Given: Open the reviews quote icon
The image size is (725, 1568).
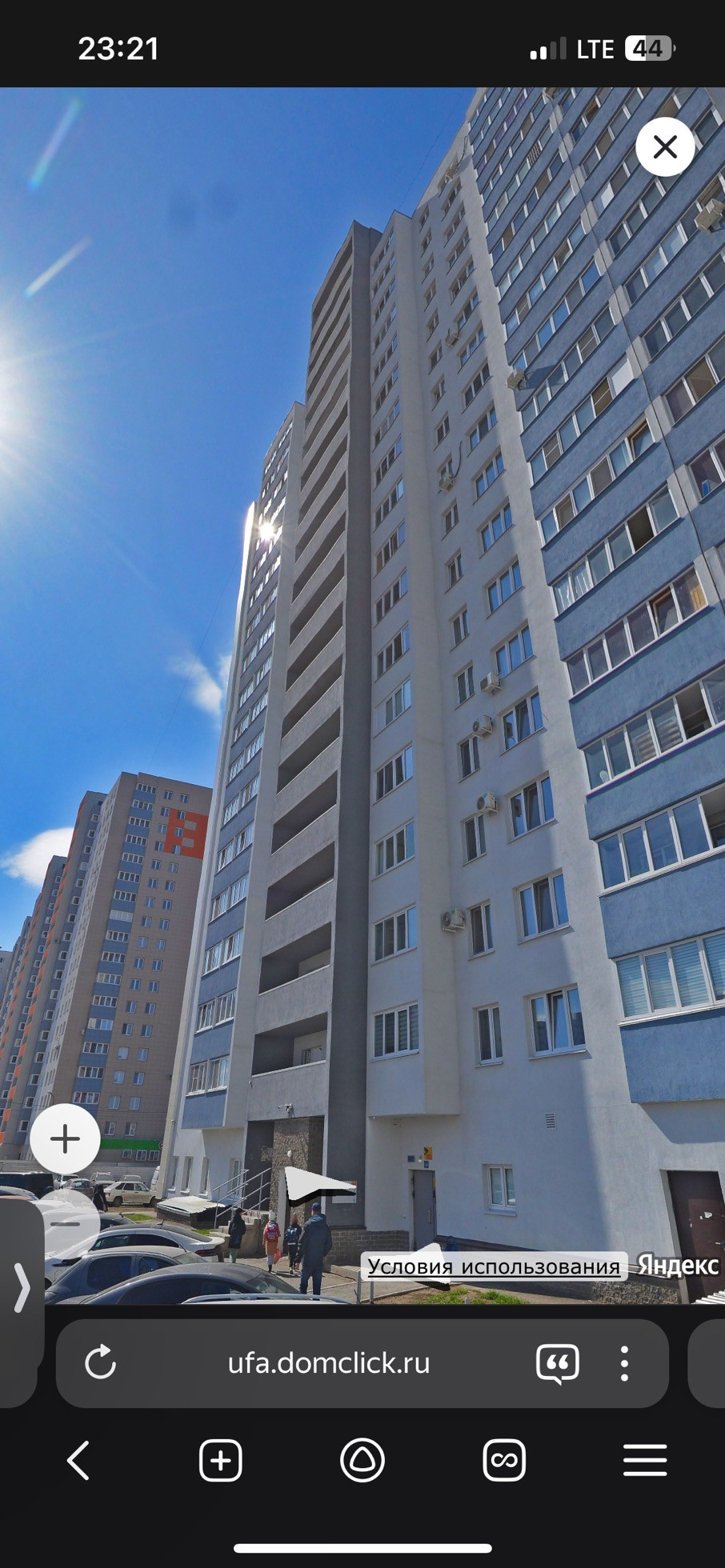Looking at the screenshot, I should [x=558, y=1362].
